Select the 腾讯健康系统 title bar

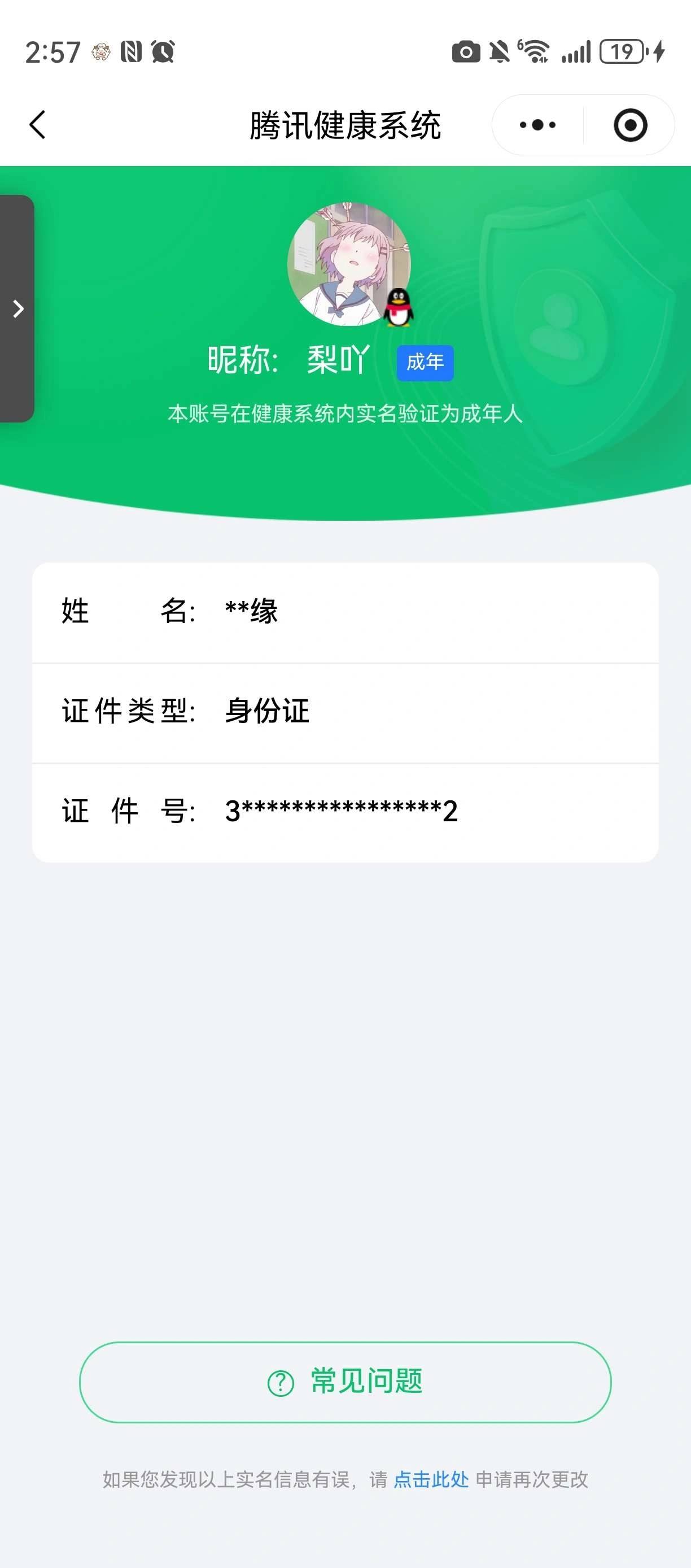[x=345, y=124]
